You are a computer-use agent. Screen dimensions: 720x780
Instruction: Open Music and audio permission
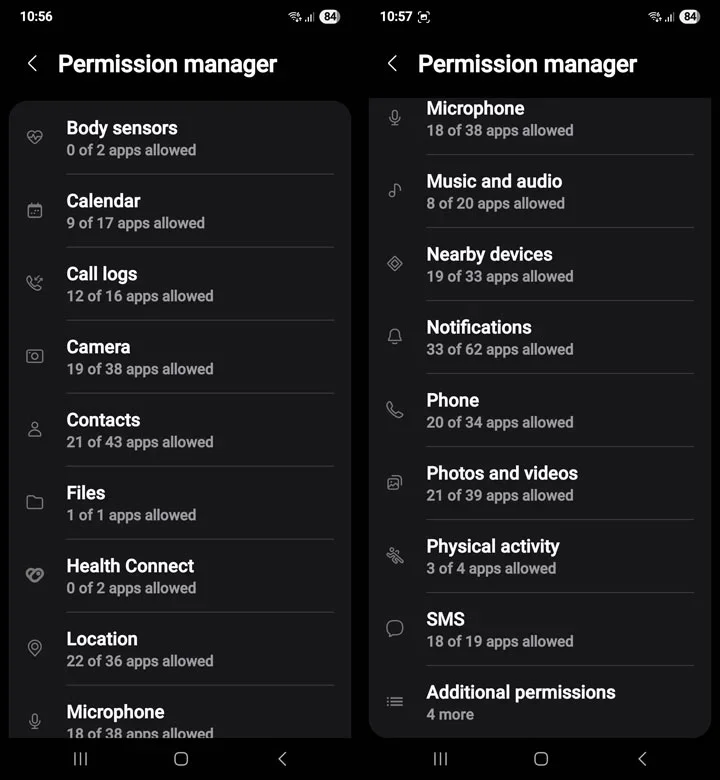[540, 191]
